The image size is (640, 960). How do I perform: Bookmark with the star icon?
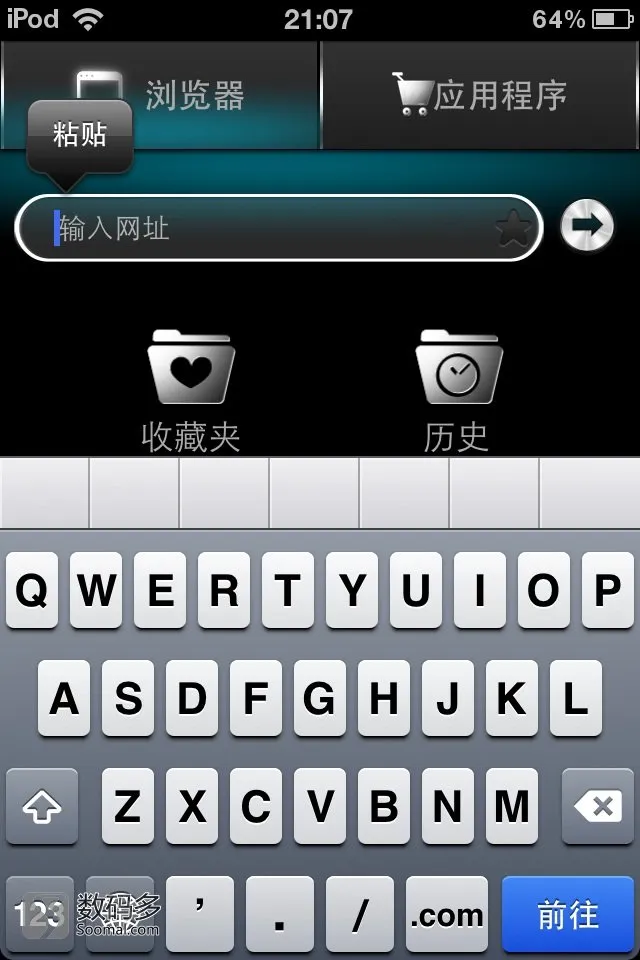[x=514, y=229]
